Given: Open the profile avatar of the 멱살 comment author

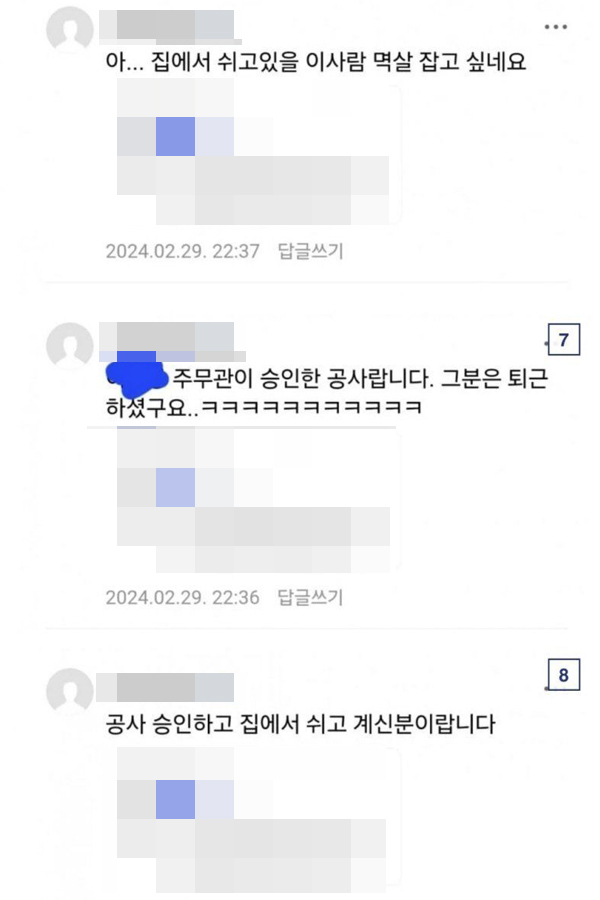Looking at the screenshot, I should 71,31.
